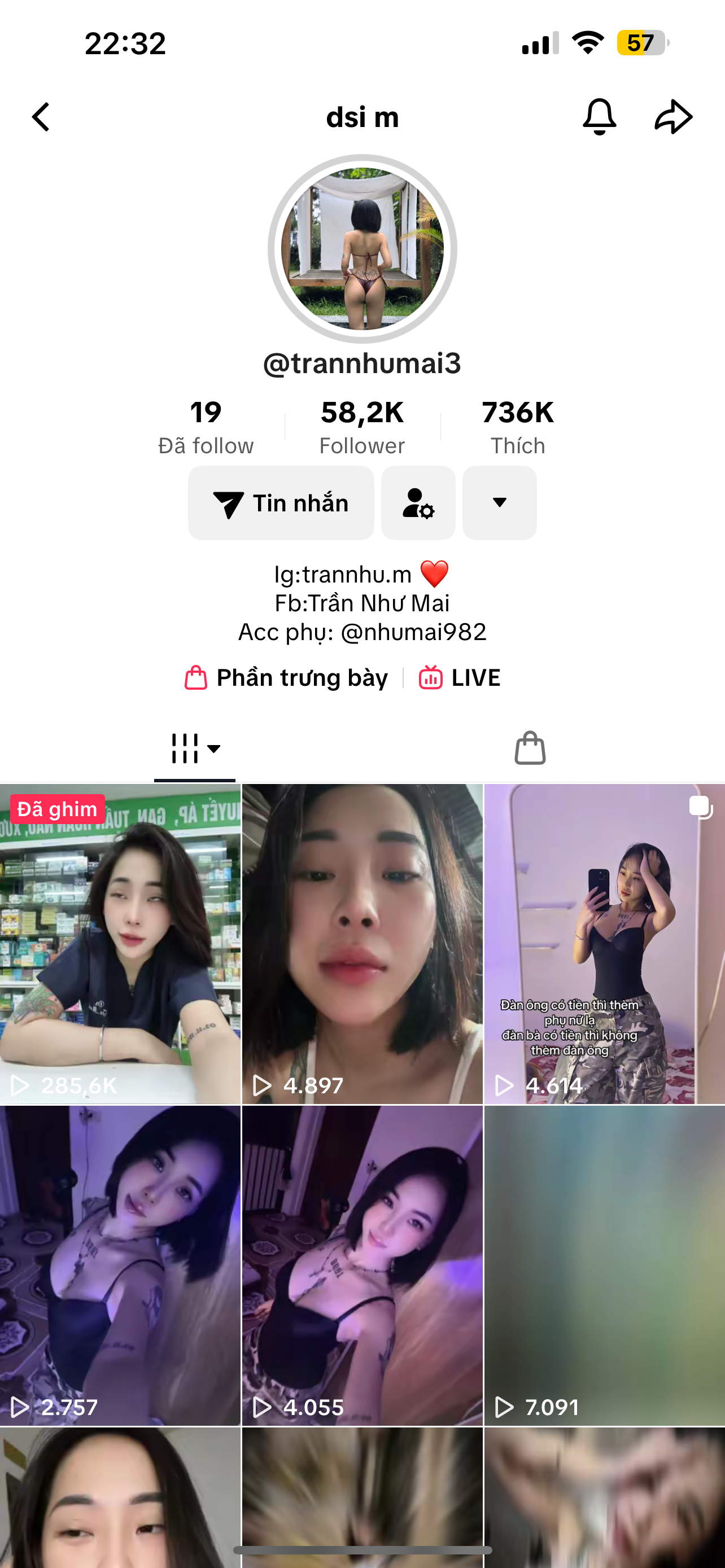The image size is (725, 1568).
Task: Go back using the top-left arrow
Action: [x=41, y=117]
